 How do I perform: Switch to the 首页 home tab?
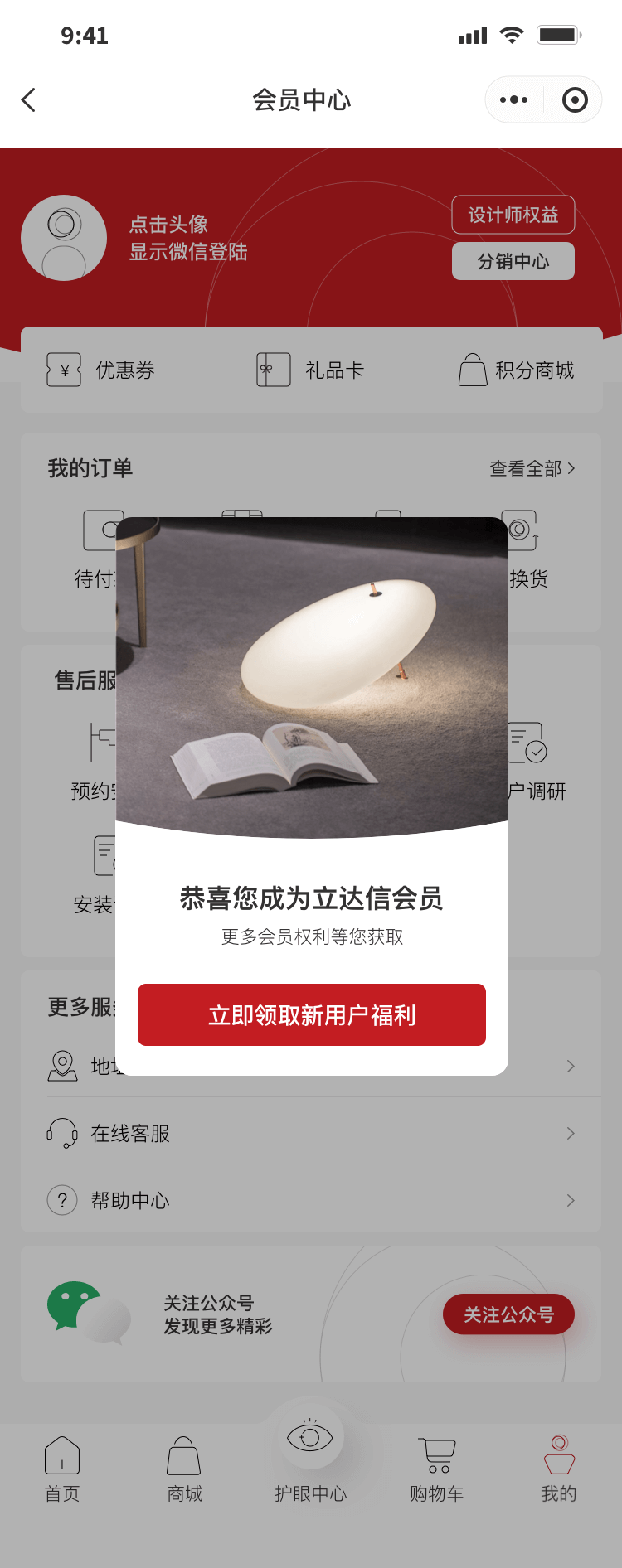coord(62,1469)
